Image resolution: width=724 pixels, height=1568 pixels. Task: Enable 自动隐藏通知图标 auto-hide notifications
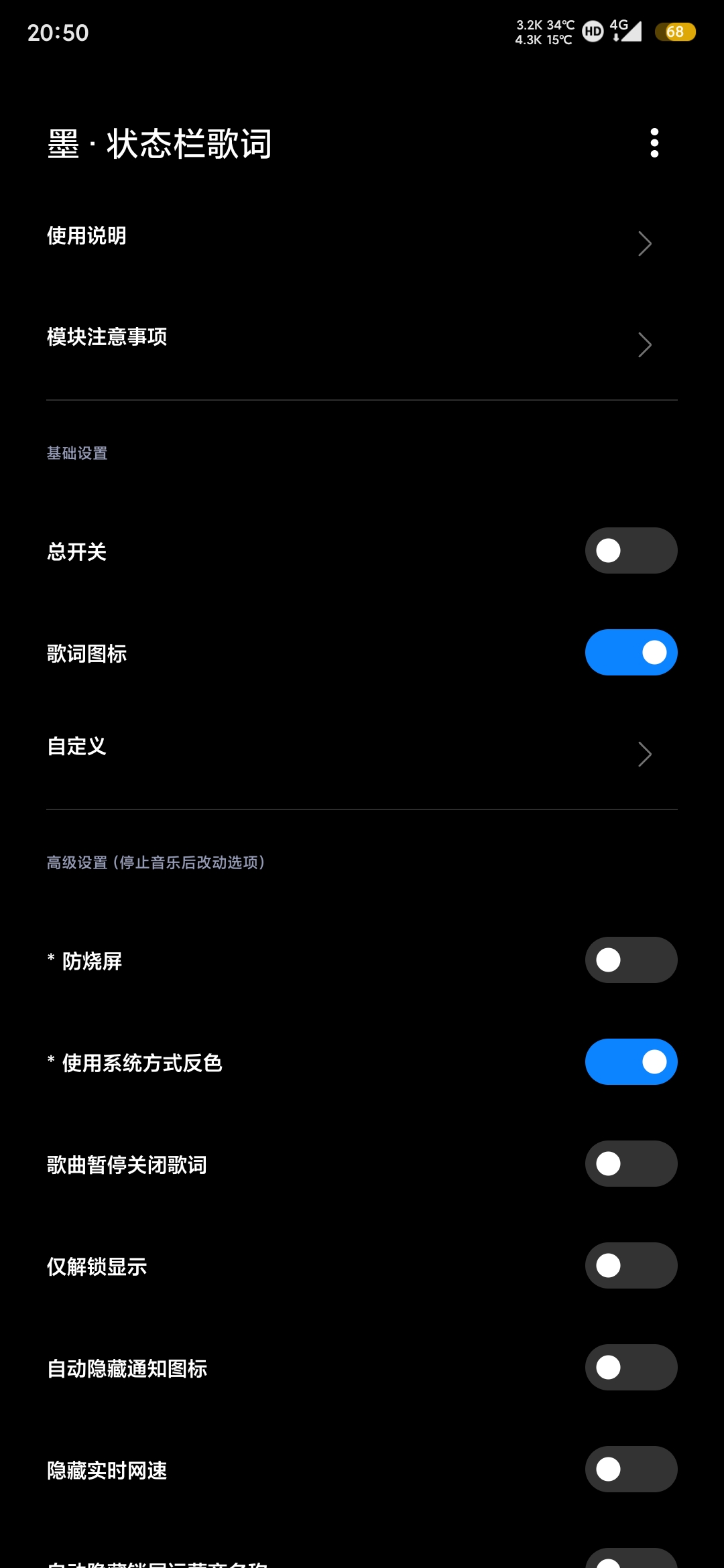coord(631,1367)
